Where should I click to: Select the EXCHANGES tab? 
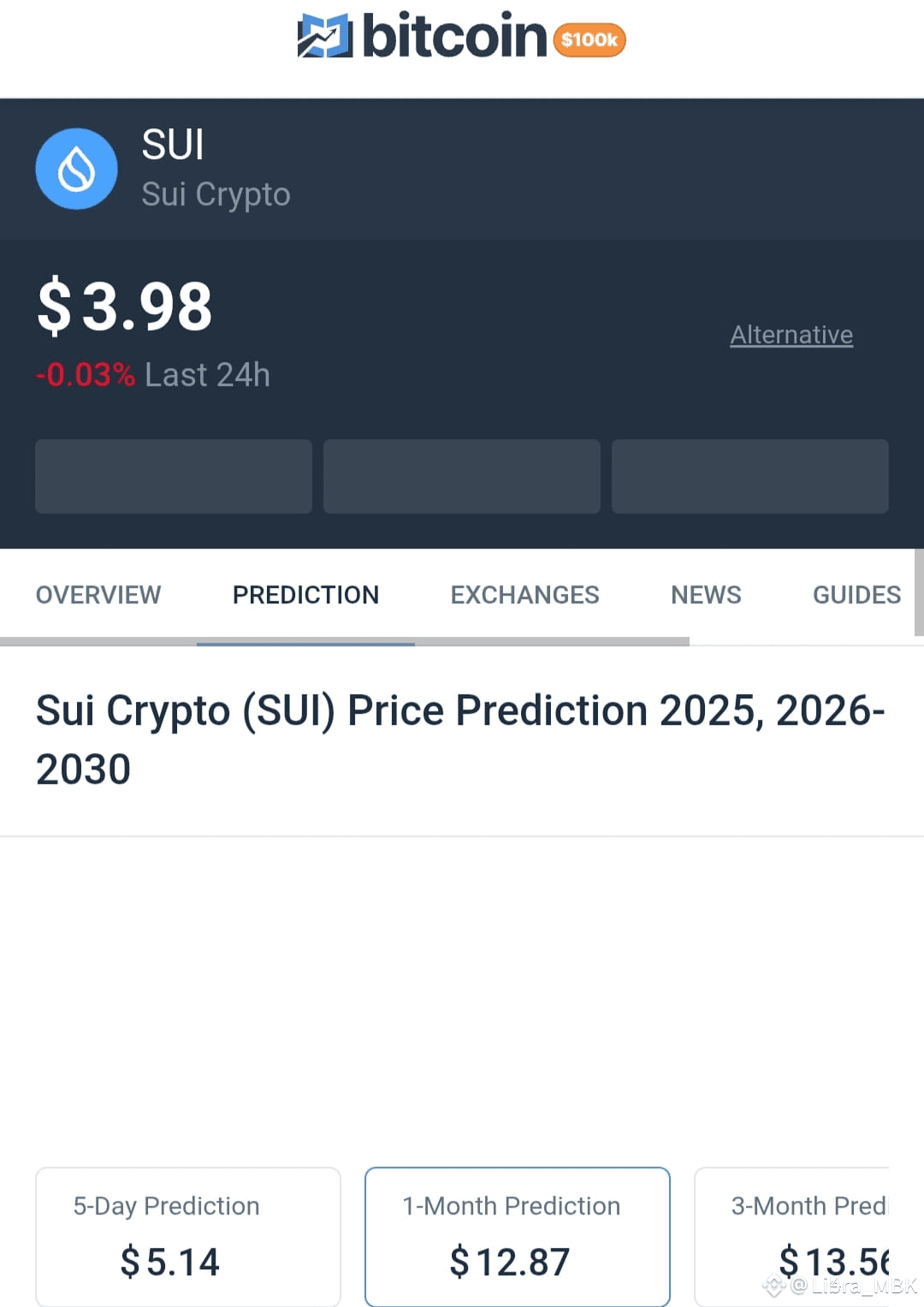pyautogui.click(x=524, y=594)
